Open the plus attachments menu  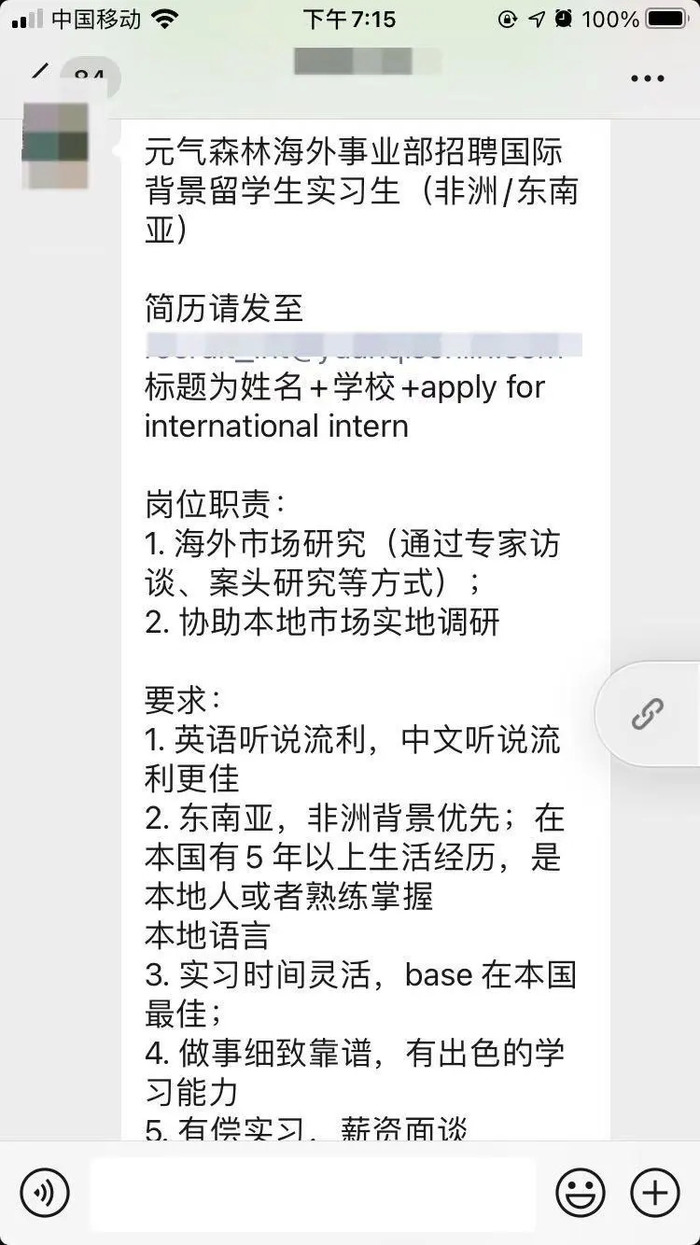655,1193
